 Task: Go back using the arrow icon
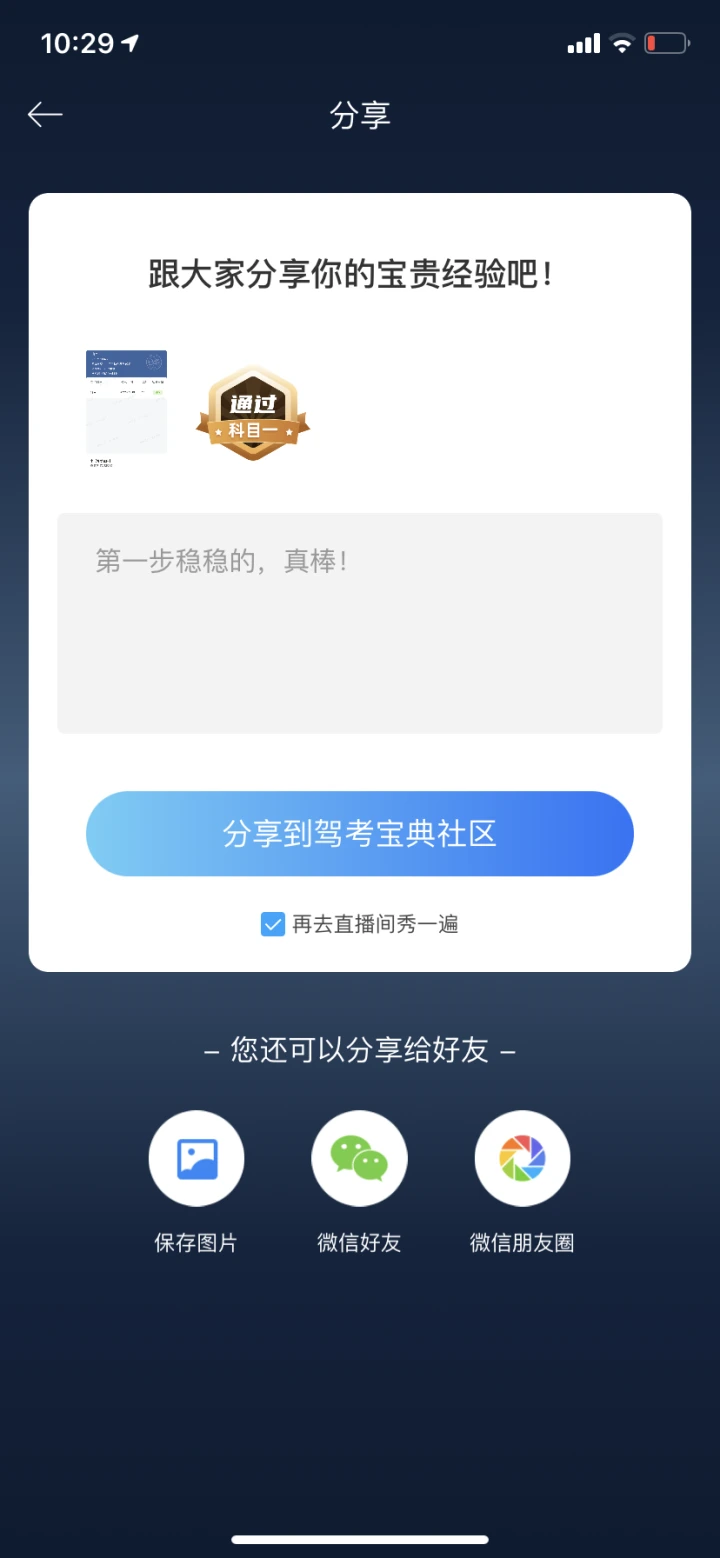coord(45,115)
